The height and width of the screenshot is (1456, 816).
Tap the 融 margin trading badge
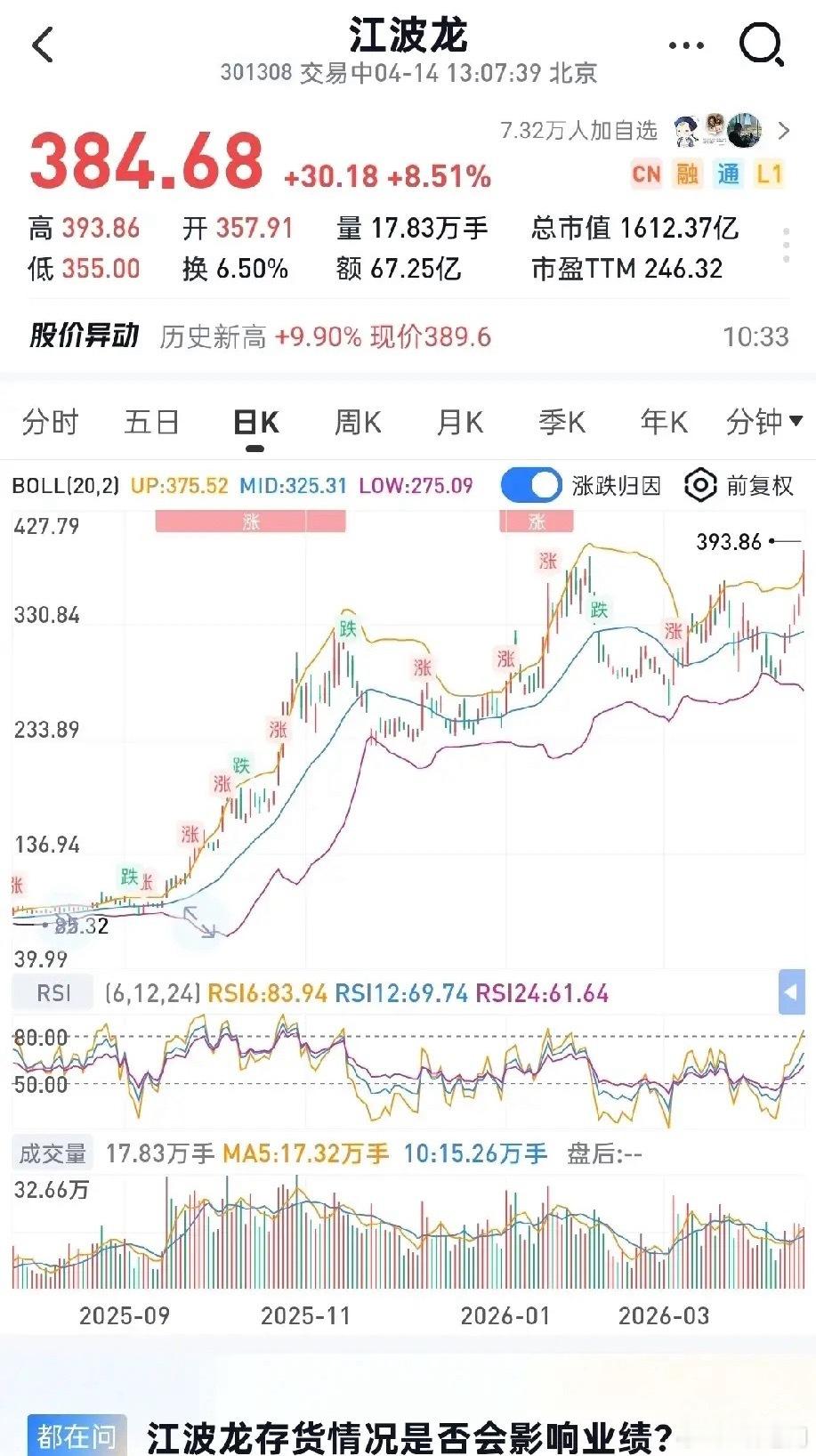(x=687, y=174)
